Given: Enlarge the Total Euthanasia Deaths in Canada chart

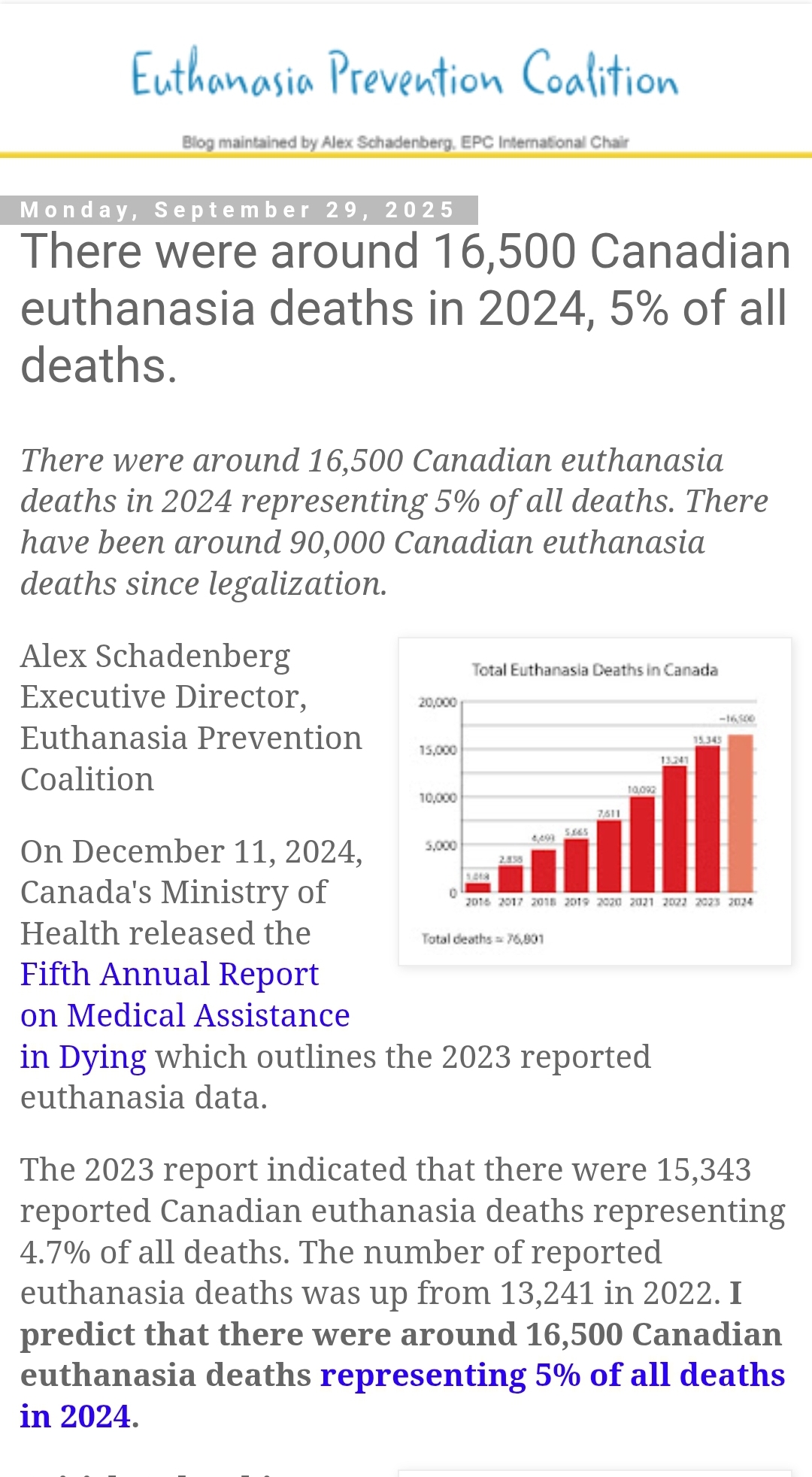Looking at the screenshot, I should [x=594, y=801].
